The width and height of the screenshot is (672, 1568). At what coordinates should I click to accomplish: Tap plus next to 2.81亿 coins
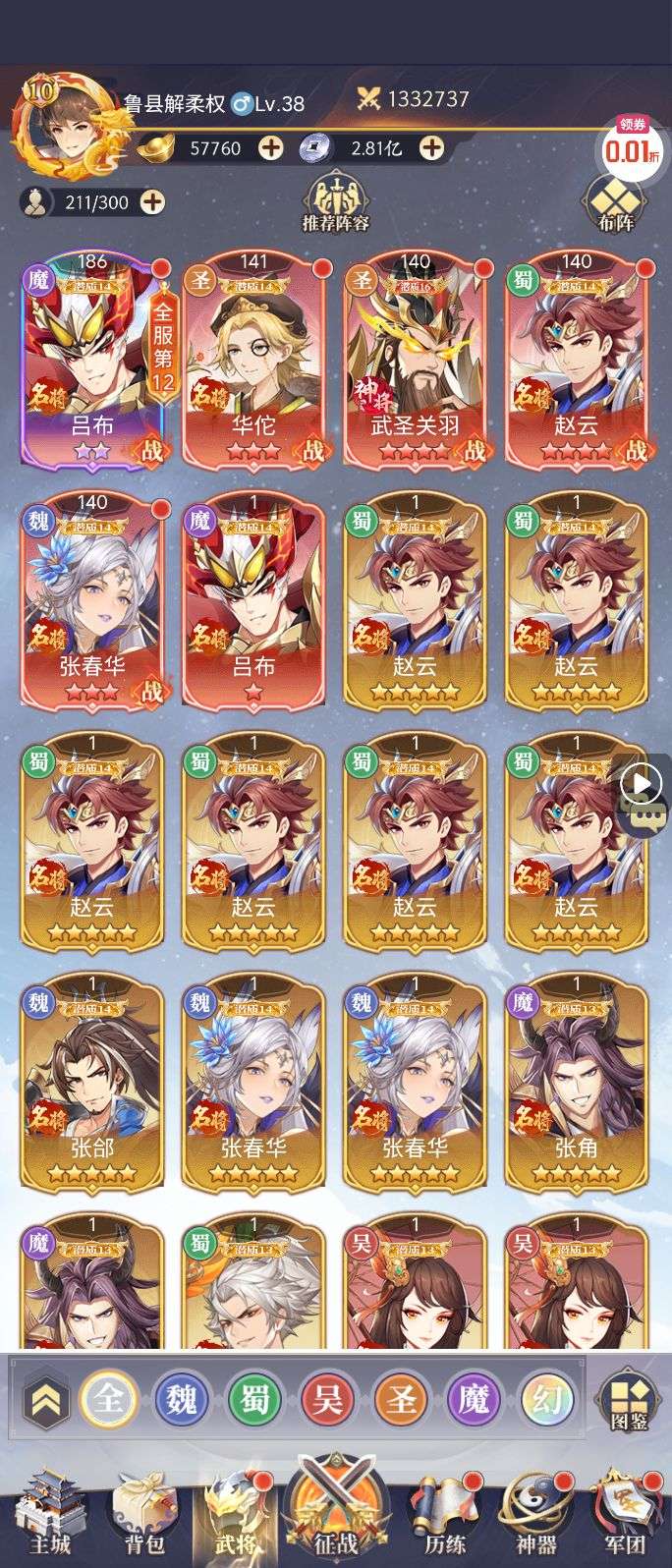[431, 147]
